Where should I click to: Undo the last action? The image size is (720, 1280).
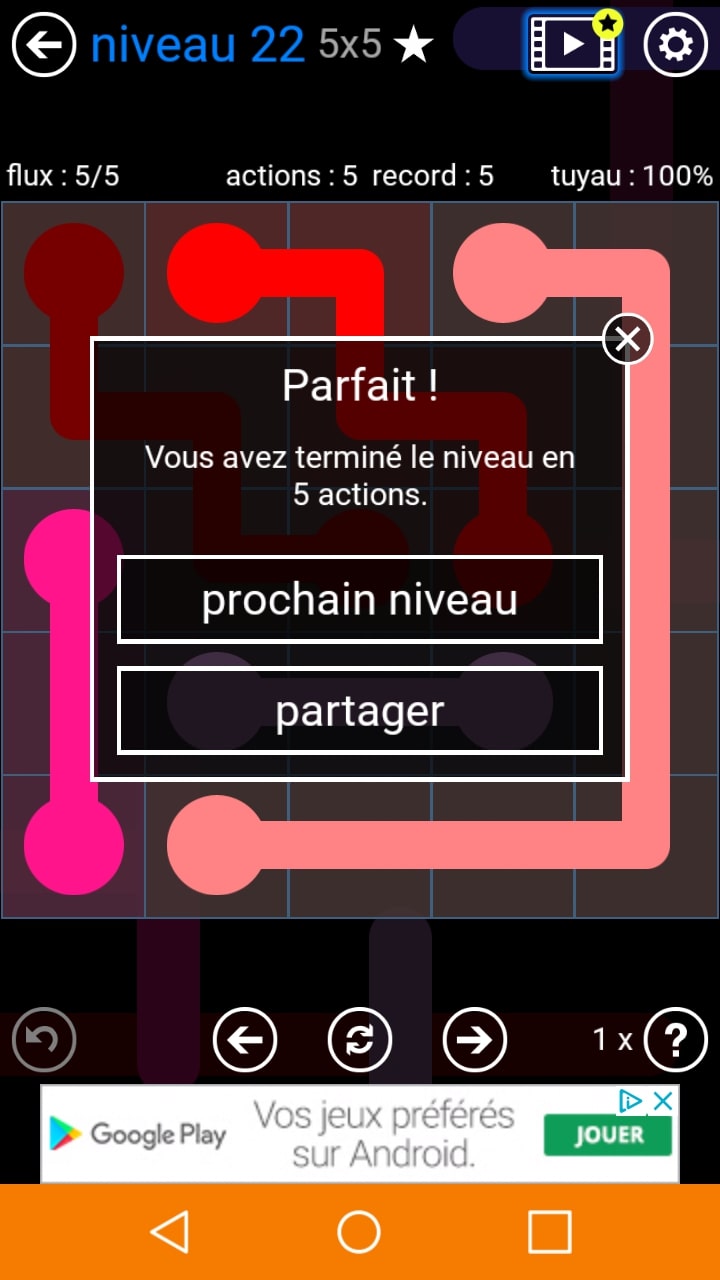coord(44,1040)
